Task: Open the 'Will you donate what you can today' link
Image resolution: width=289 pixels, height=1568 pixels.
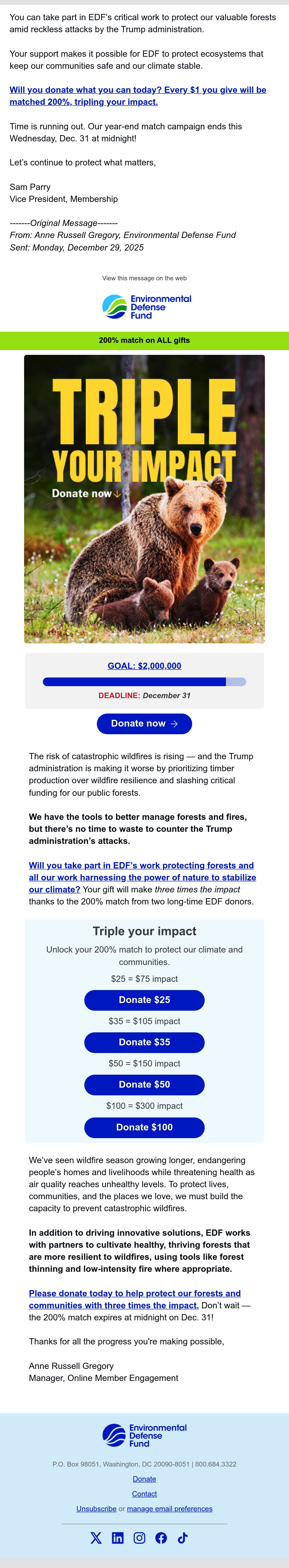Action: [138, 95]
